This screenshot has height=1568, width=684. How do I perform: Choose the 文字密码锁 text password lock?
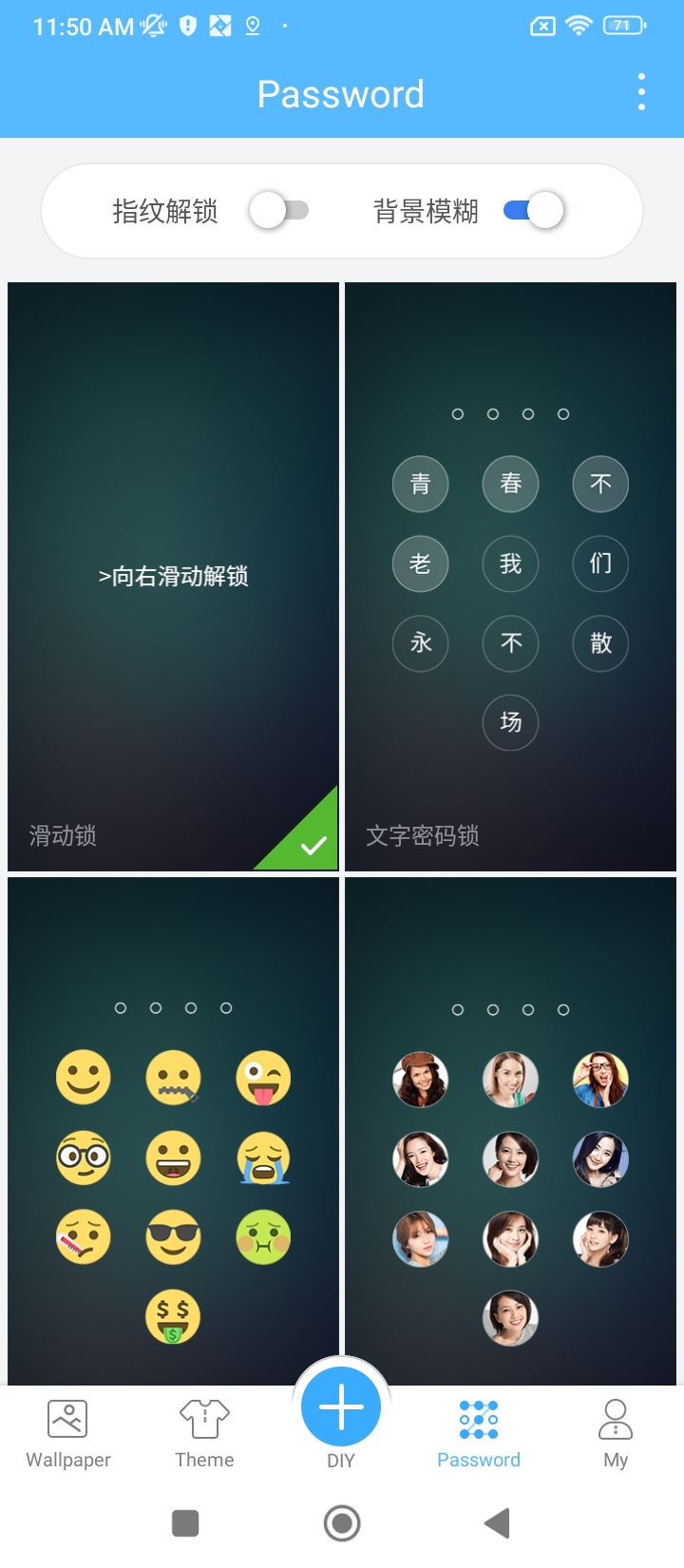510,576
